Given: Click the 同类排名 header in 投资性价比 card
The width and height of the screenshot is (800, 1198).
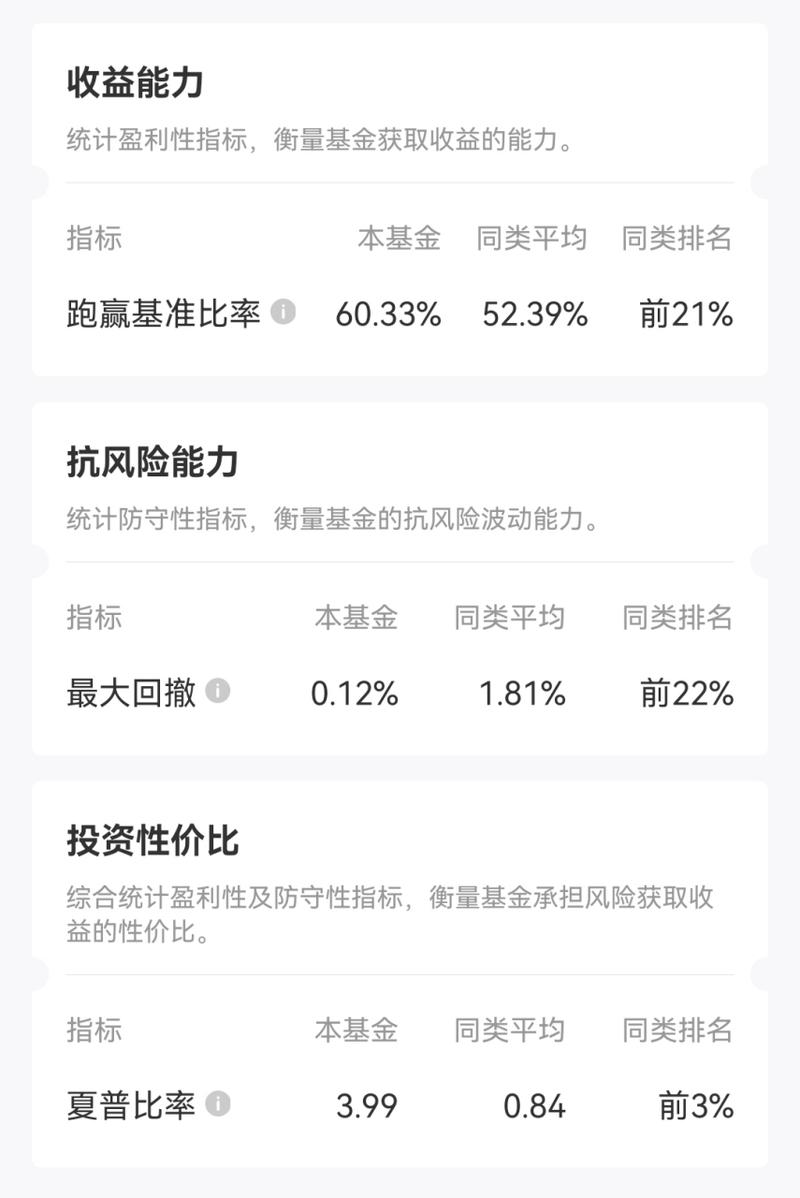Looking at the screenshot, I should [x=679, y=1029].
